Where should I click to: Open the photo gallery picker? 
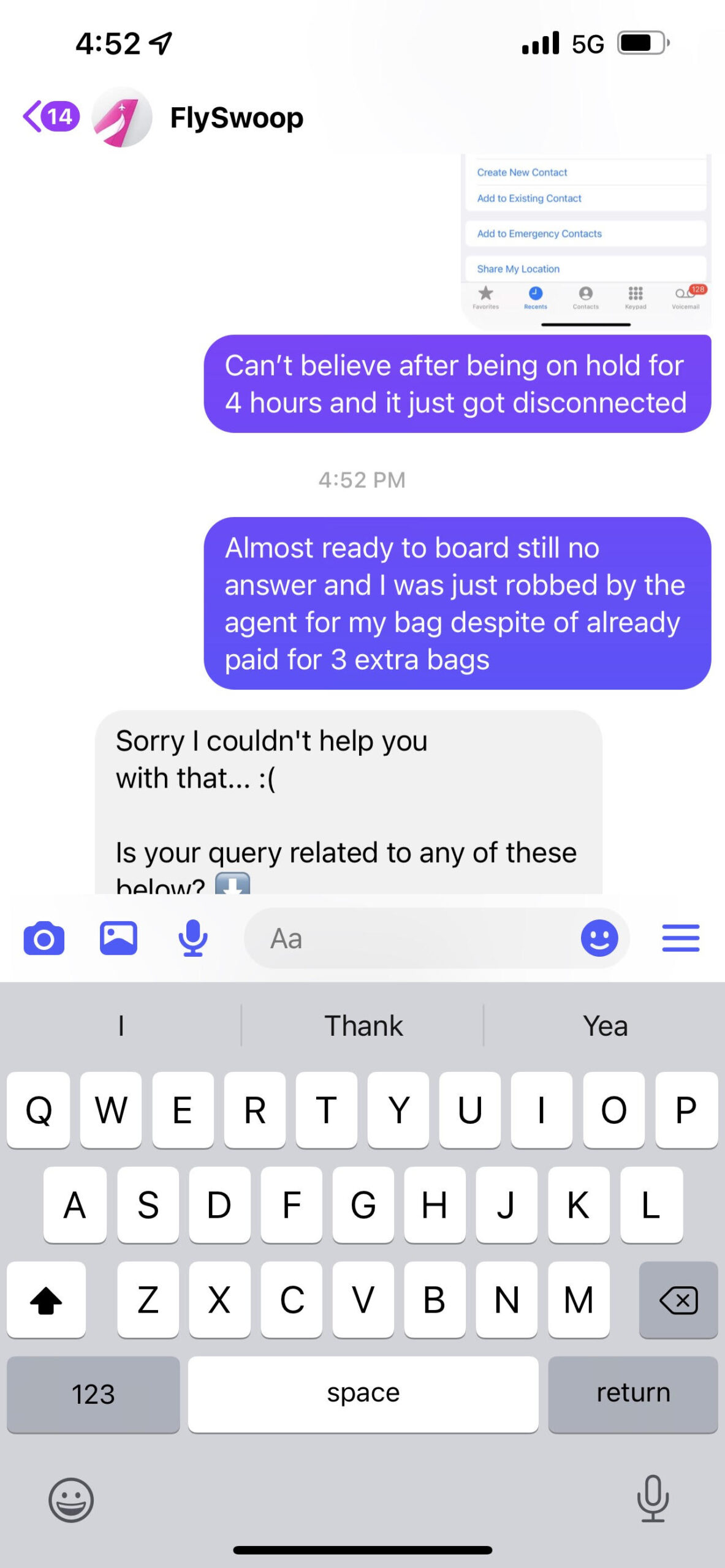(x=118, y=938)
